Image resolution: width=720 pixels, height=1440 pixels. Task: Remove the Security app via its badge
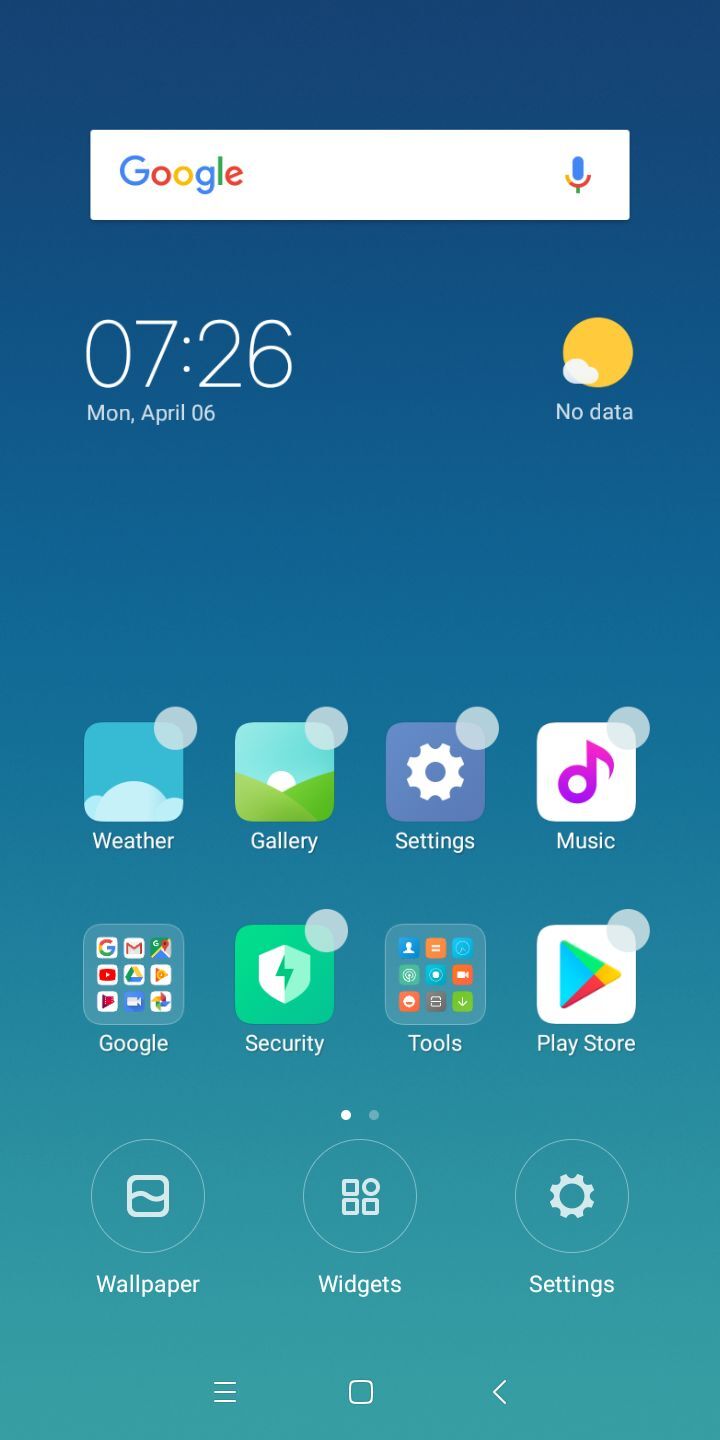point(328,930)
